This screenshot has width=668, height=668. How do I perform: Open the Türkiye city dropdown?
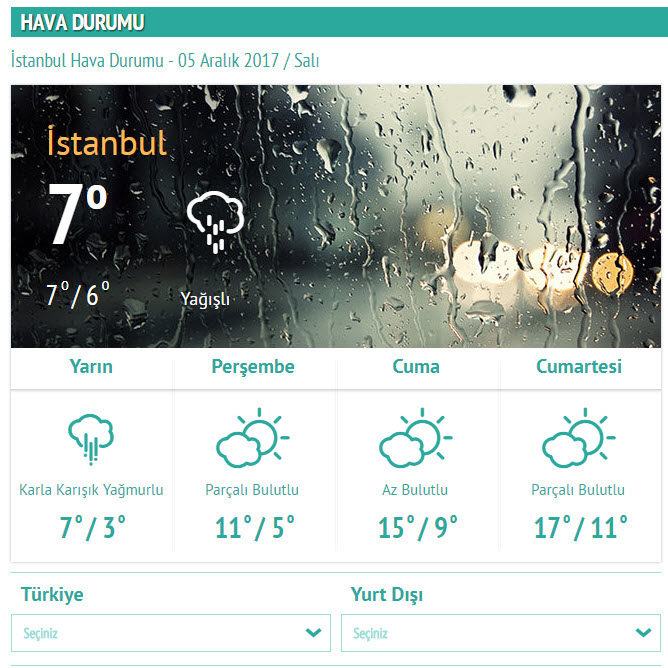pos(175,633)
